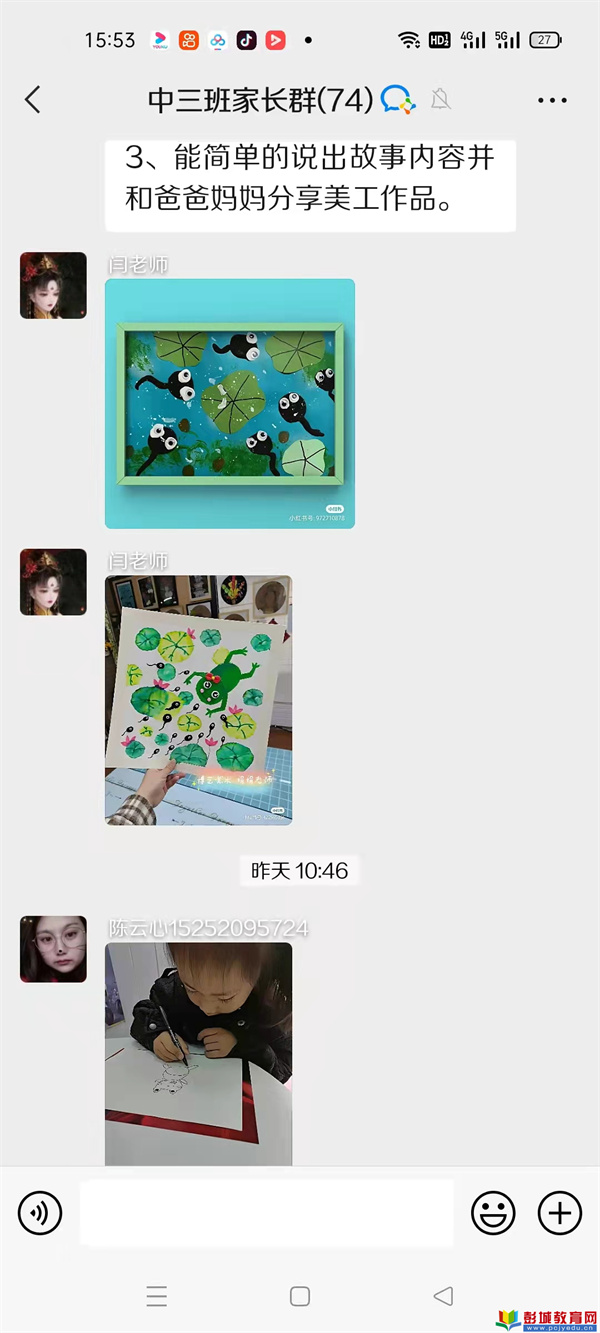Open the tadpole and lotus framed artwork image
Screen dimensions: 600x1333
click(x=230, y=403)
